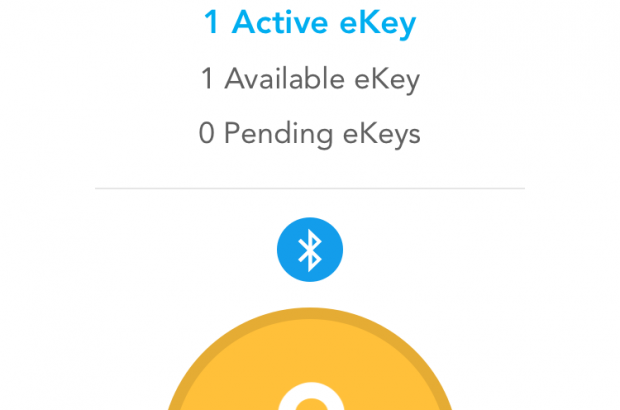Tap the blue Bluetooth icon
620x410 pixels.
(310, 250)
